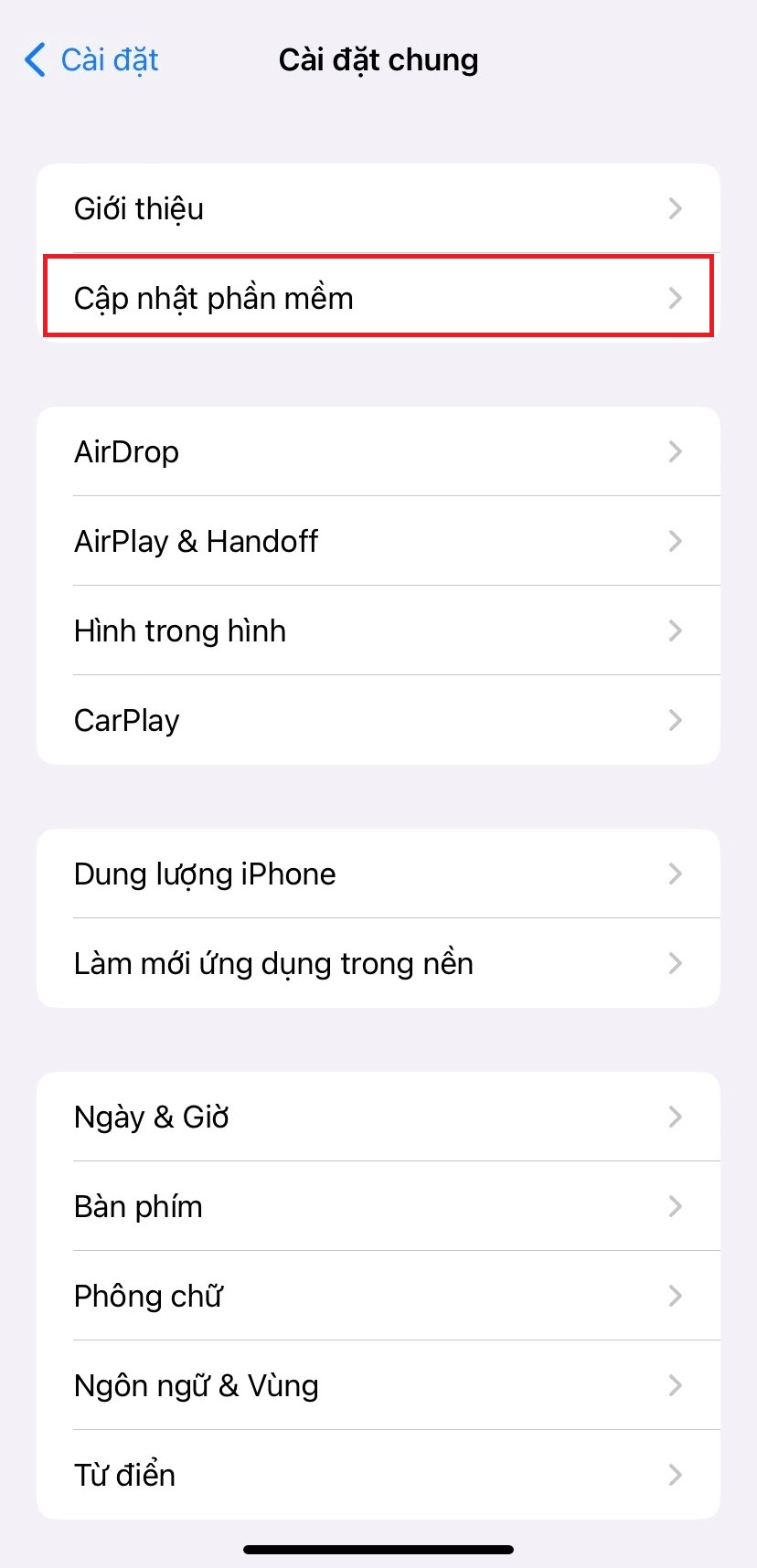Select AirPlay & Handoff
Screen dimensions: 757x1568
click(x=378, y=541)
